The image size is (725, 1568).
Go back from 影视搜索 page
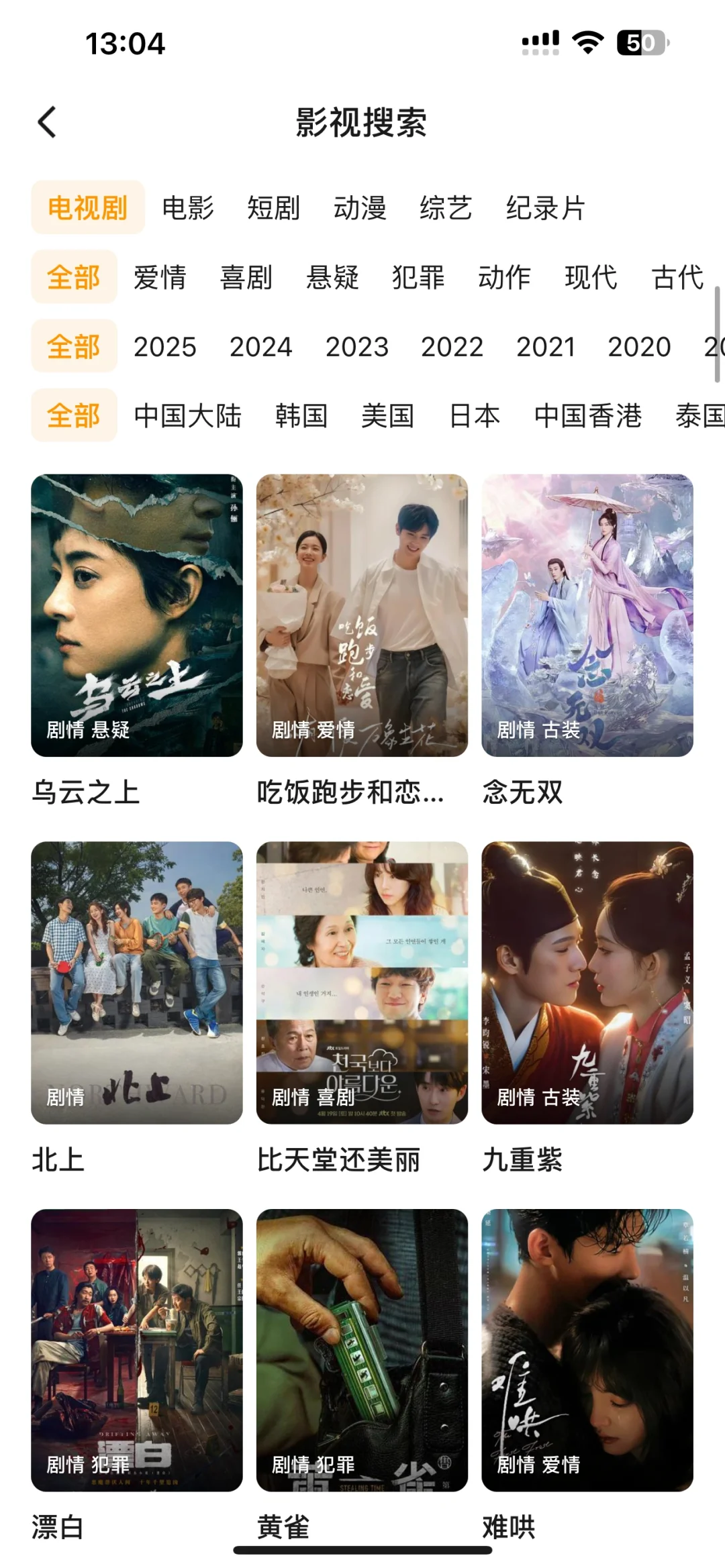click(47, 123)
